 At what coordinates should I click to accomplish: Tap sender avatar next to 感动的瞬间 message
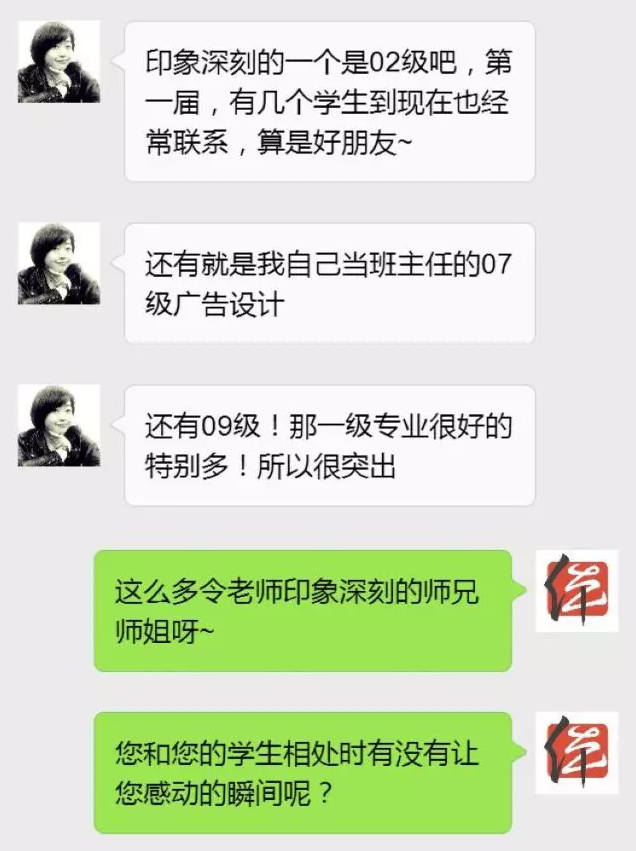coord(576,753)
